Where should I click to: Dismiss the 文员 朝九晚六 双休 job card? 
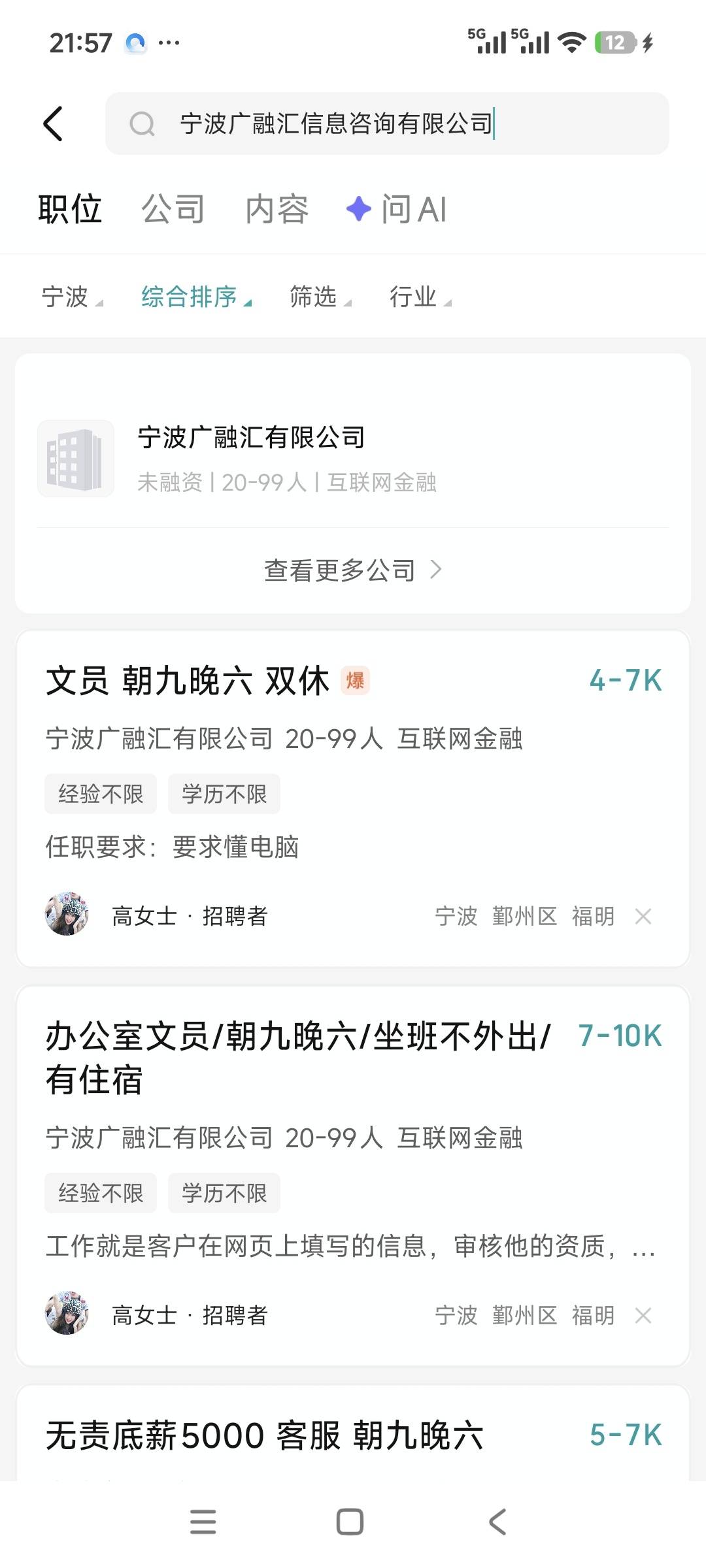pos(643,917)
